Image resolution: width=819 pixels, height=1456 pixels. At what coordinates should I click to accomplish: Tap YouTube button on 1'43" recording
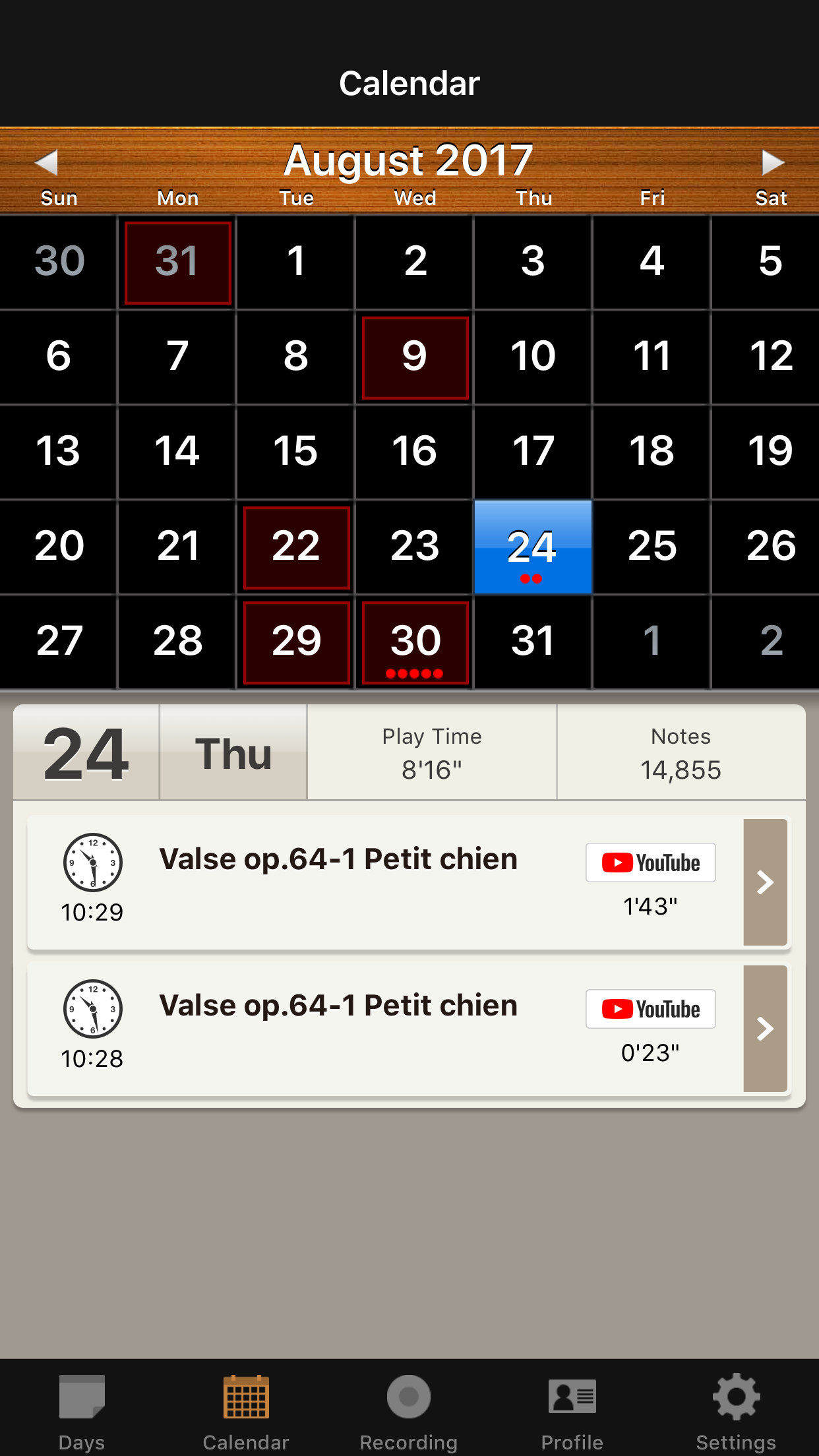[x=651, y=863]
